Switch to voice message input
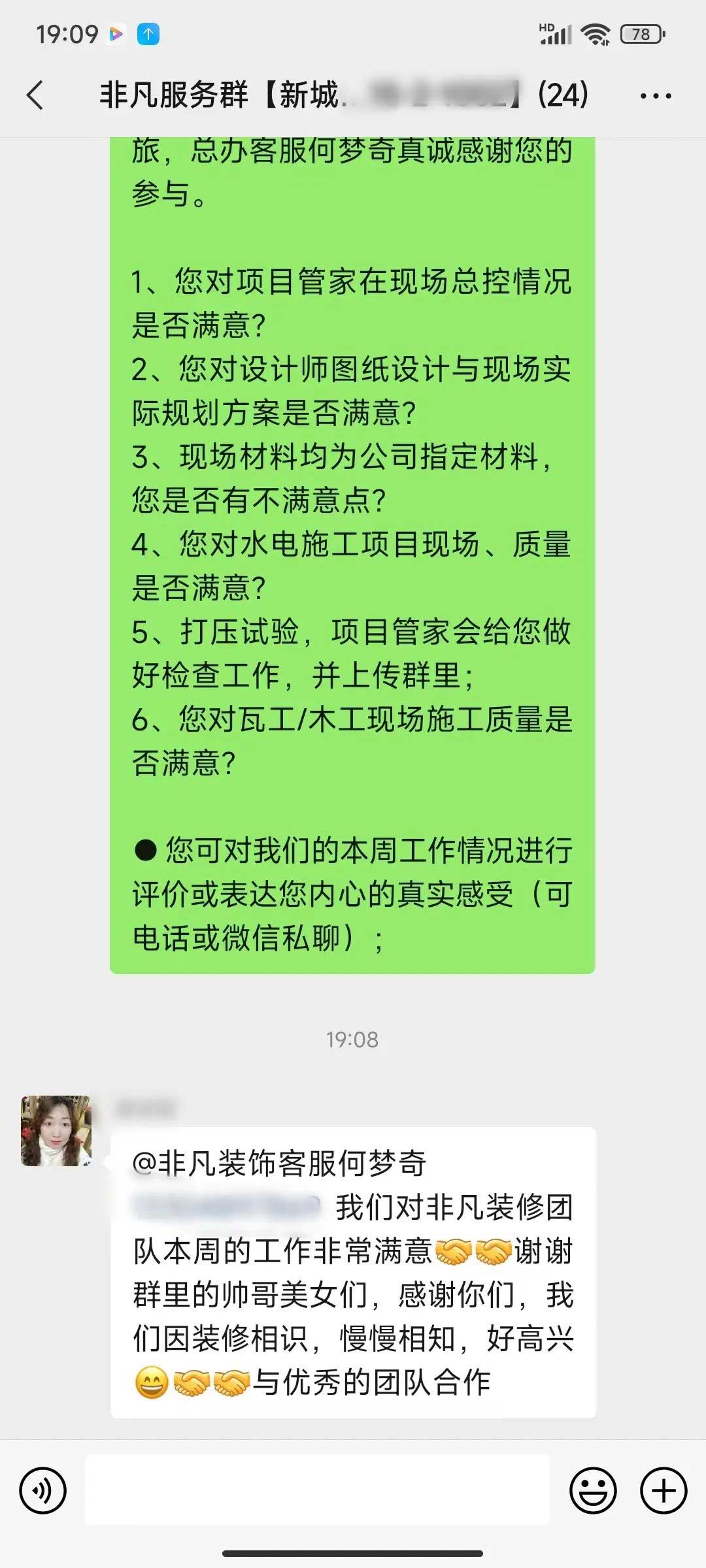This screenshot has width=706, height=1568. (43, 1491)
